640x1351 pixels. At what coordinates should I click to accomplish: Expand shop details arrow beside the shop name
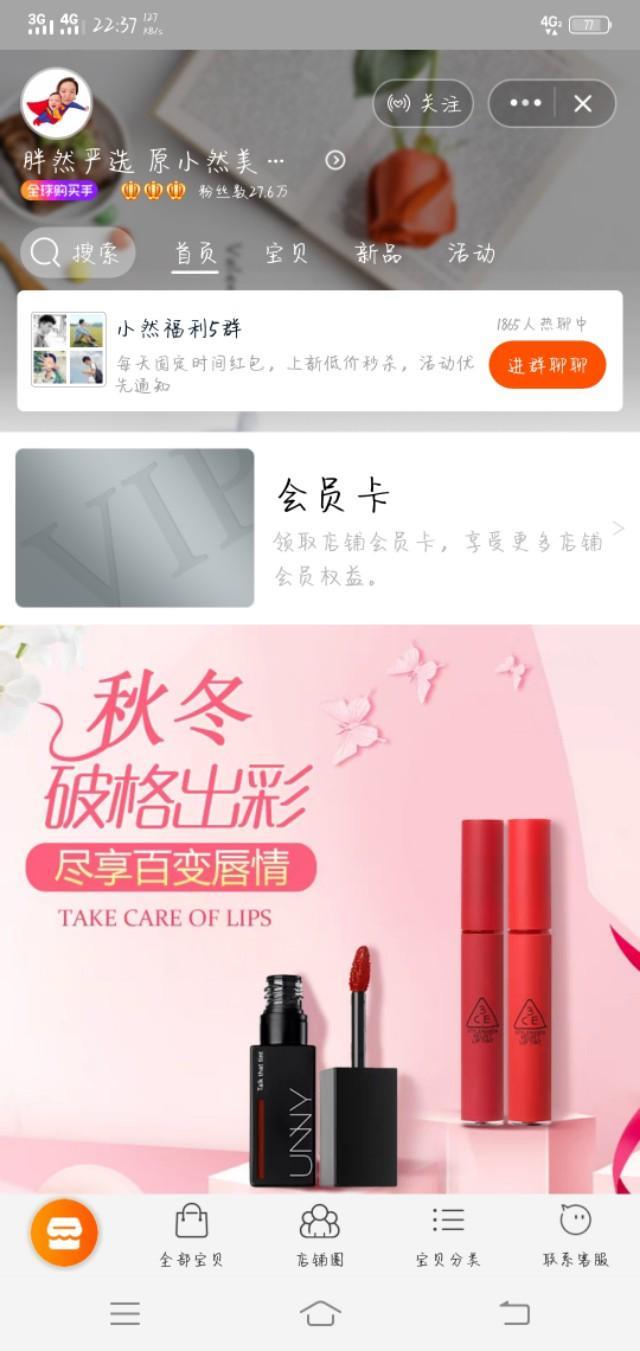(336, 160)
